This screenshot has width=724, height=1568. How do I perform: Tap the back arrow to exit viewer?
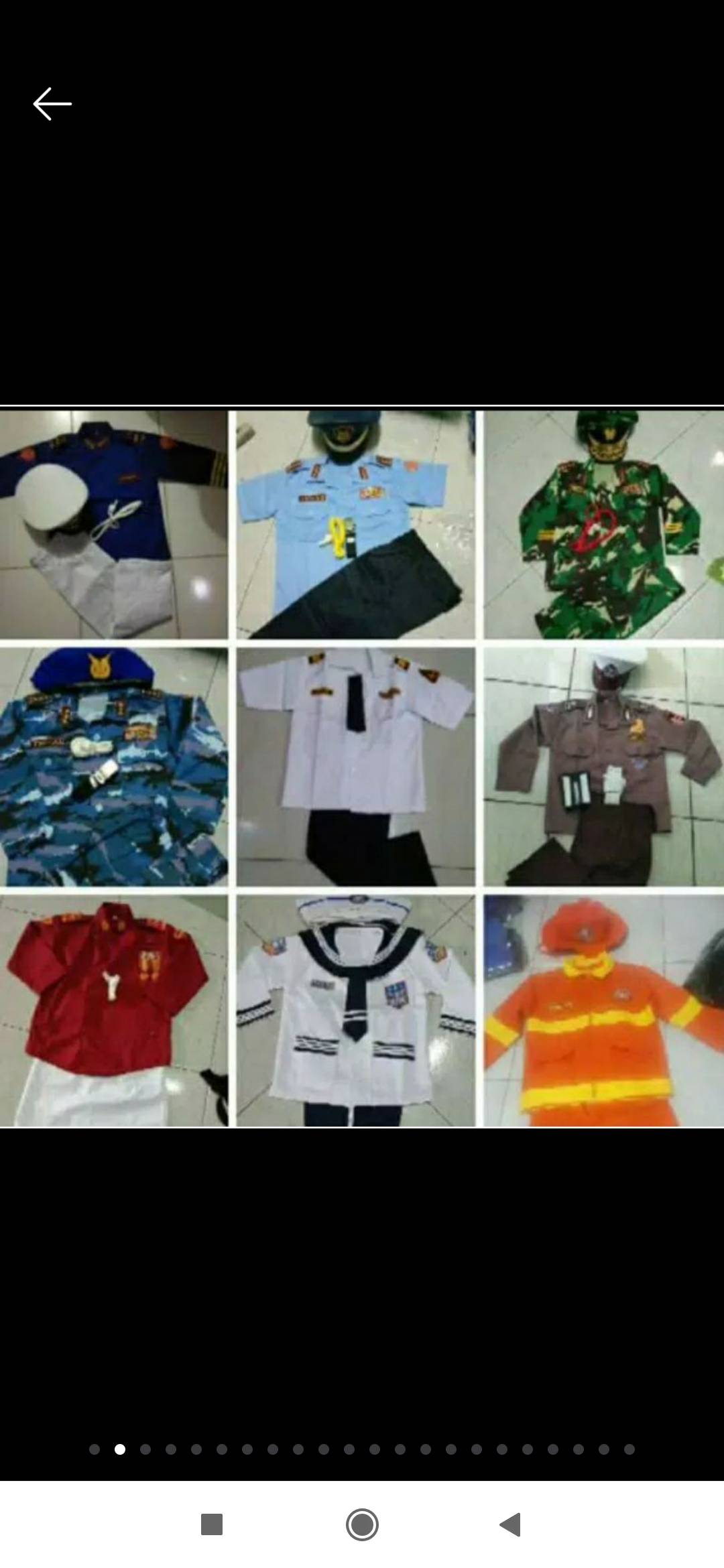[52, 104]
